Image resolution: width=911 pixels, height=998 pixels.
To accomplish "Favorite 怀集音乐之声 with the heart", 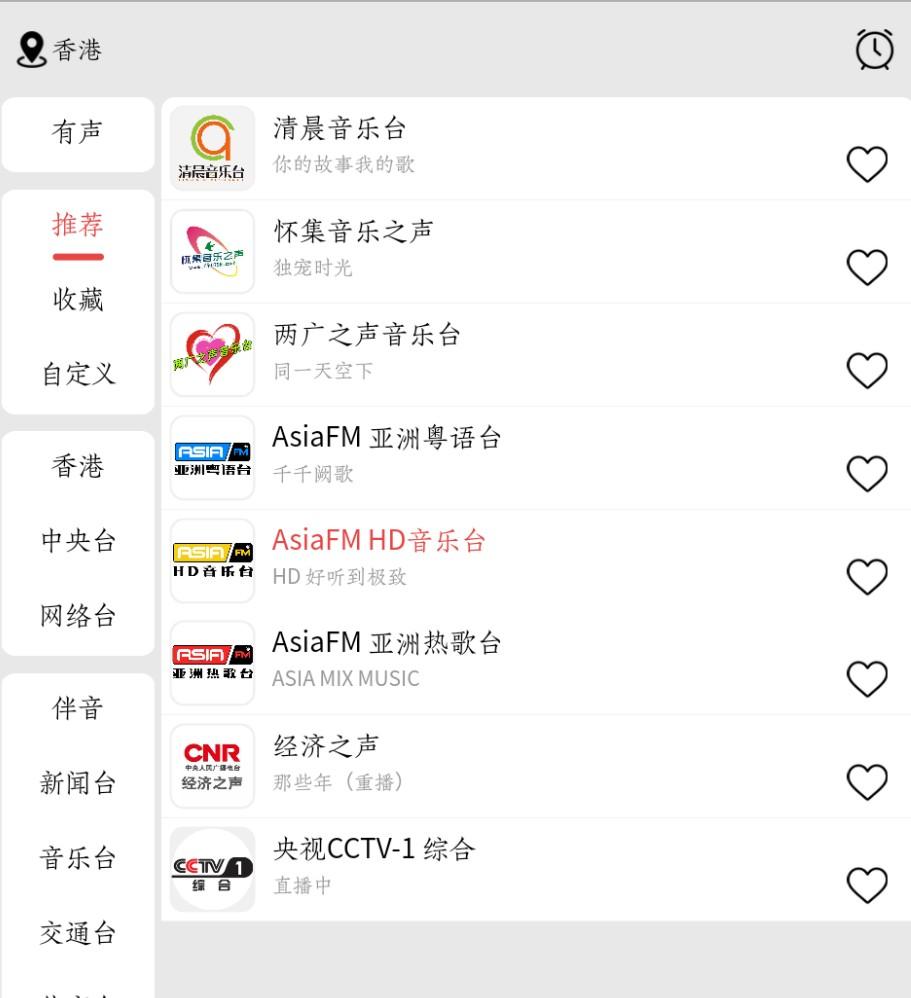I will 867,267.
